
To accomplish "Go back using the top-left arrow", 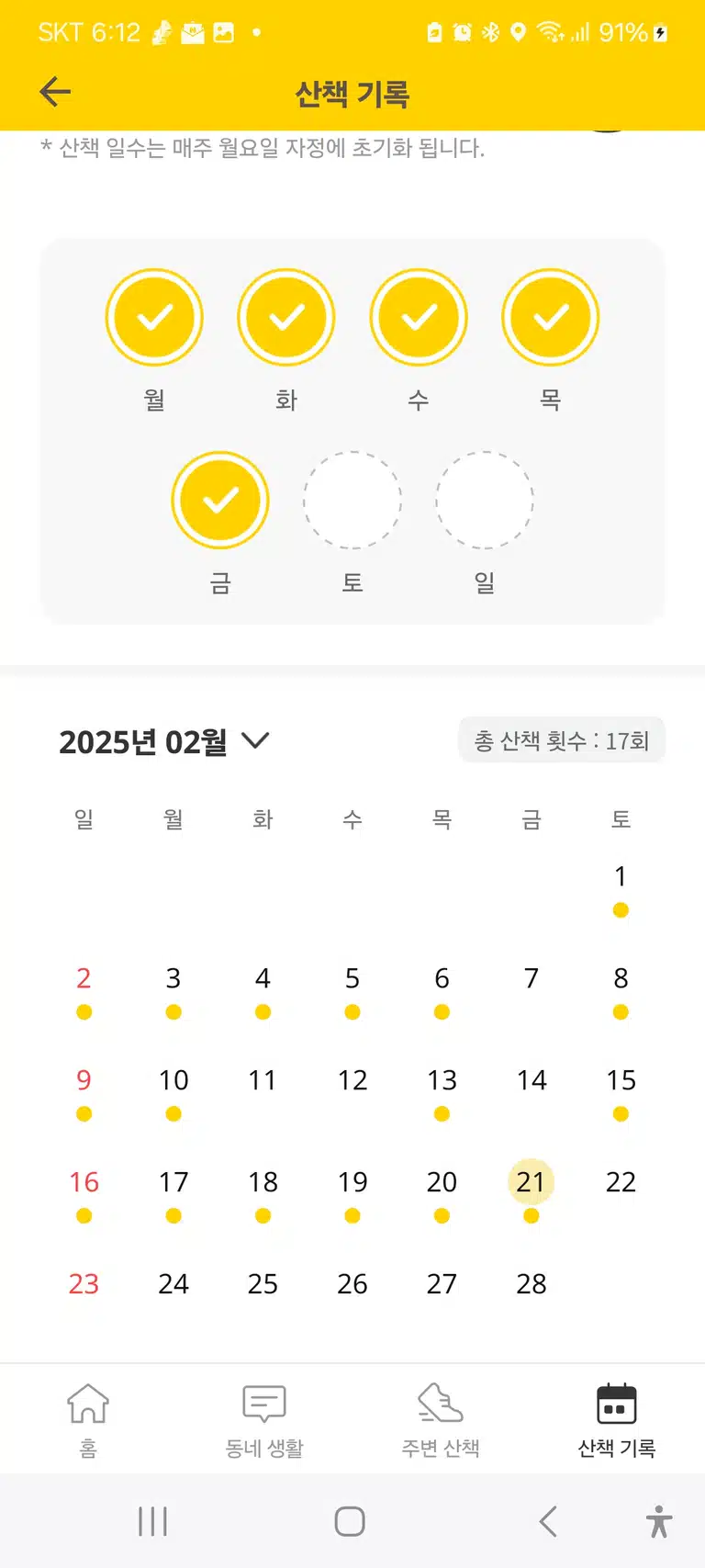I will [x=55, y=92].
